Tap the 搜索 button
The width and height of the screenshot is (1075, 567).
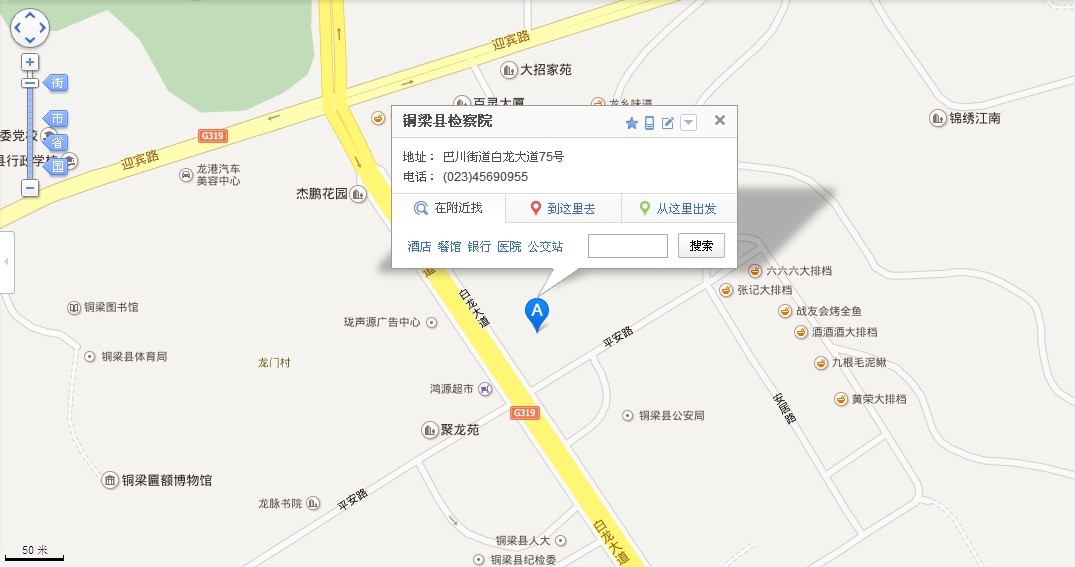point(701,246)
